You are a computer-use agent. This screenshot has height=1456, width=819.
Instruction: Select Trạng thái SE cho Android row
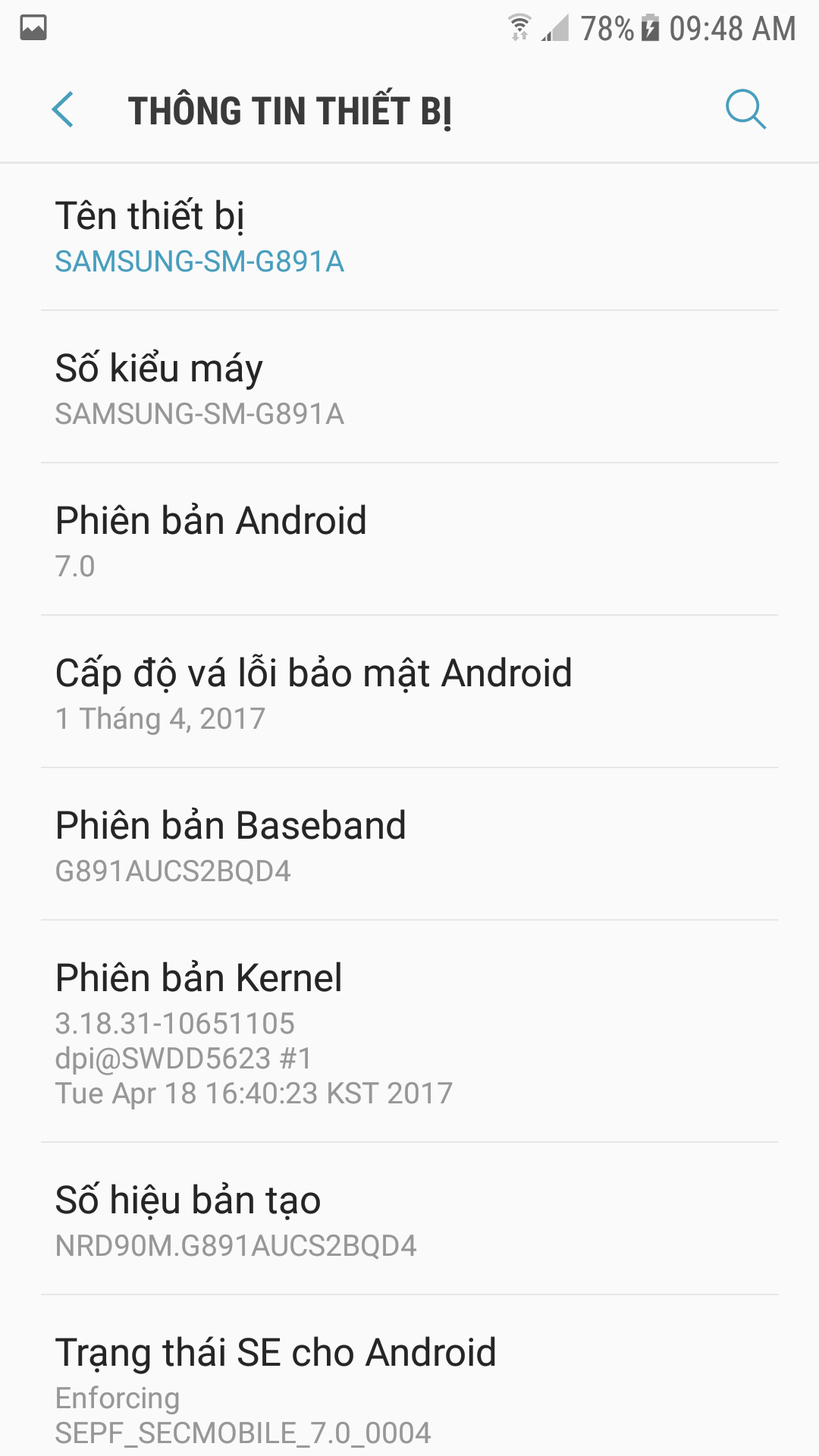409,1376
